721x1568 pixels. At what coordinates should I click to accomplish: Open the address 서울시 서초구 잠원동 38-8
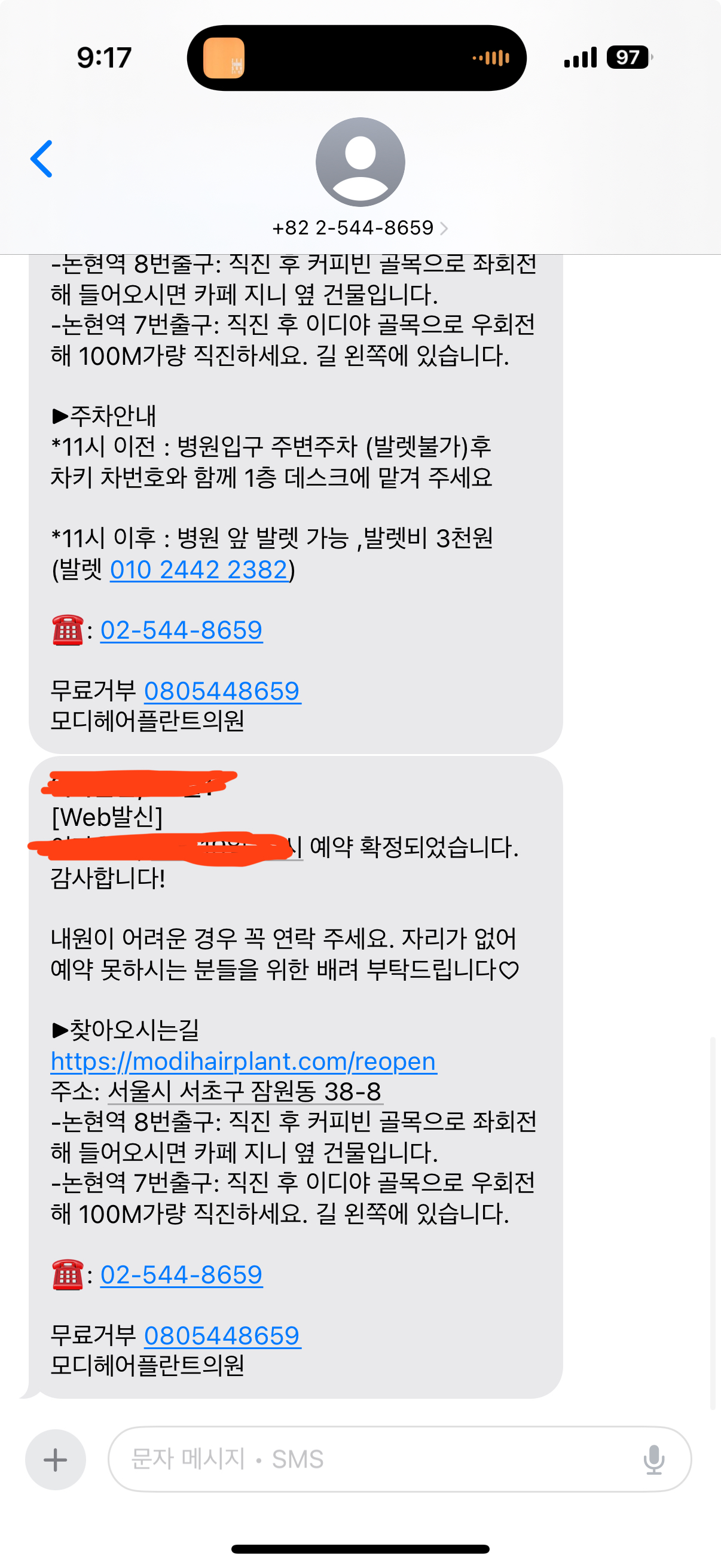[x=245, y=1091]
